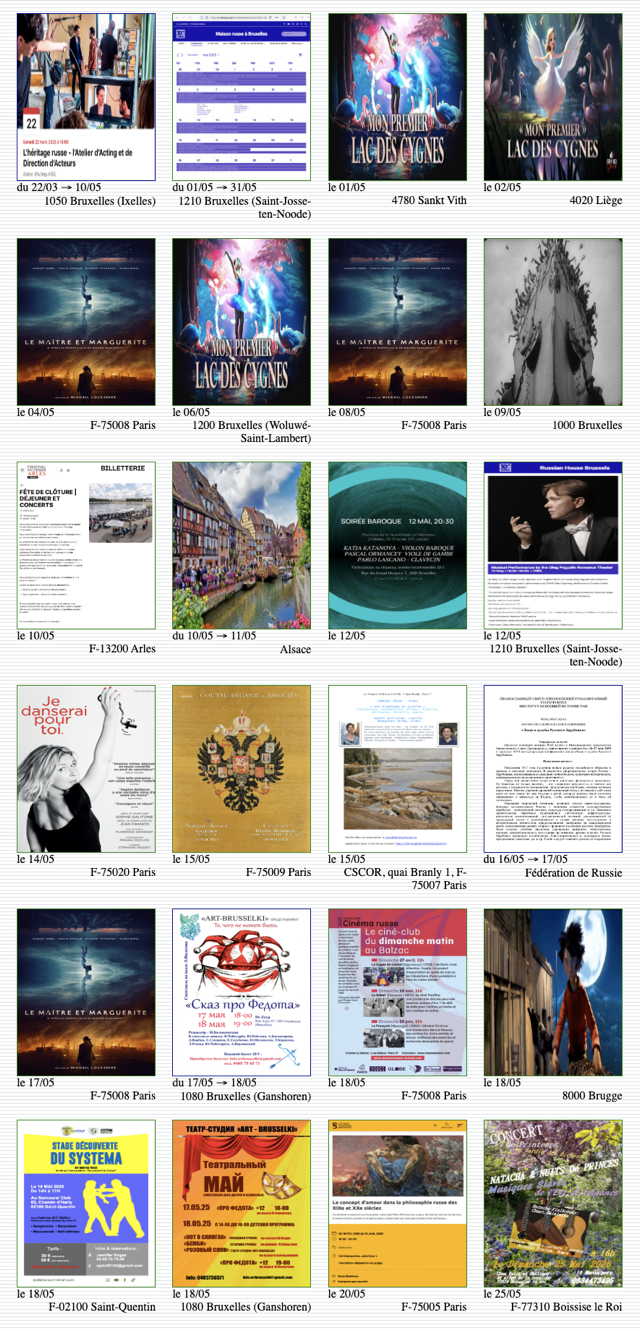Open the Alsace trip photo tile

click(241, 545)
